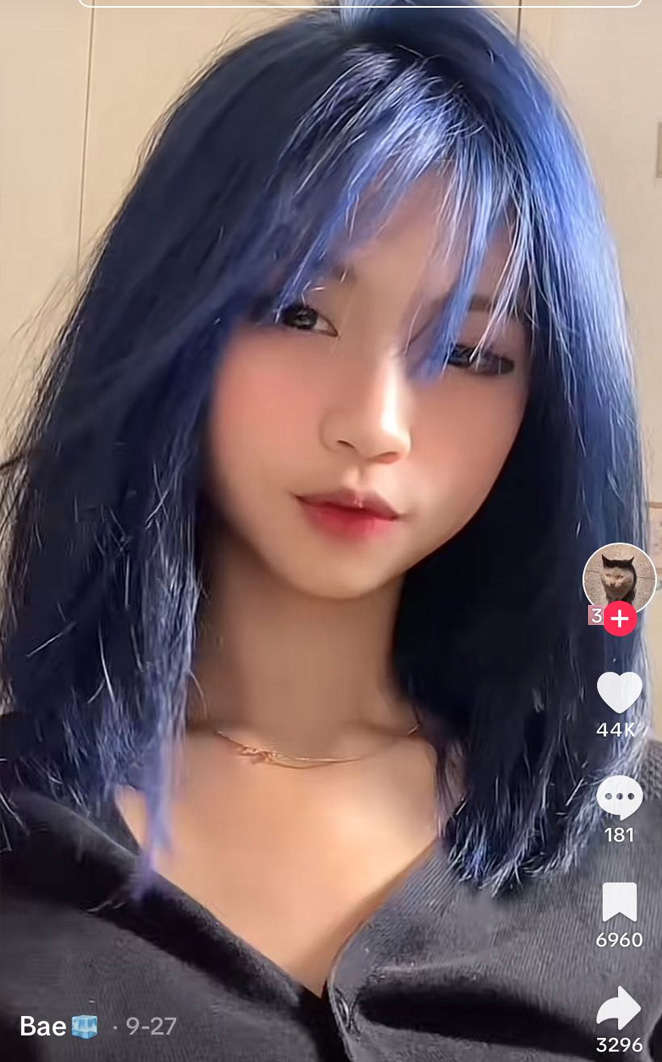
Task: Bookmark this video to favorites
Action: [619, 903]
